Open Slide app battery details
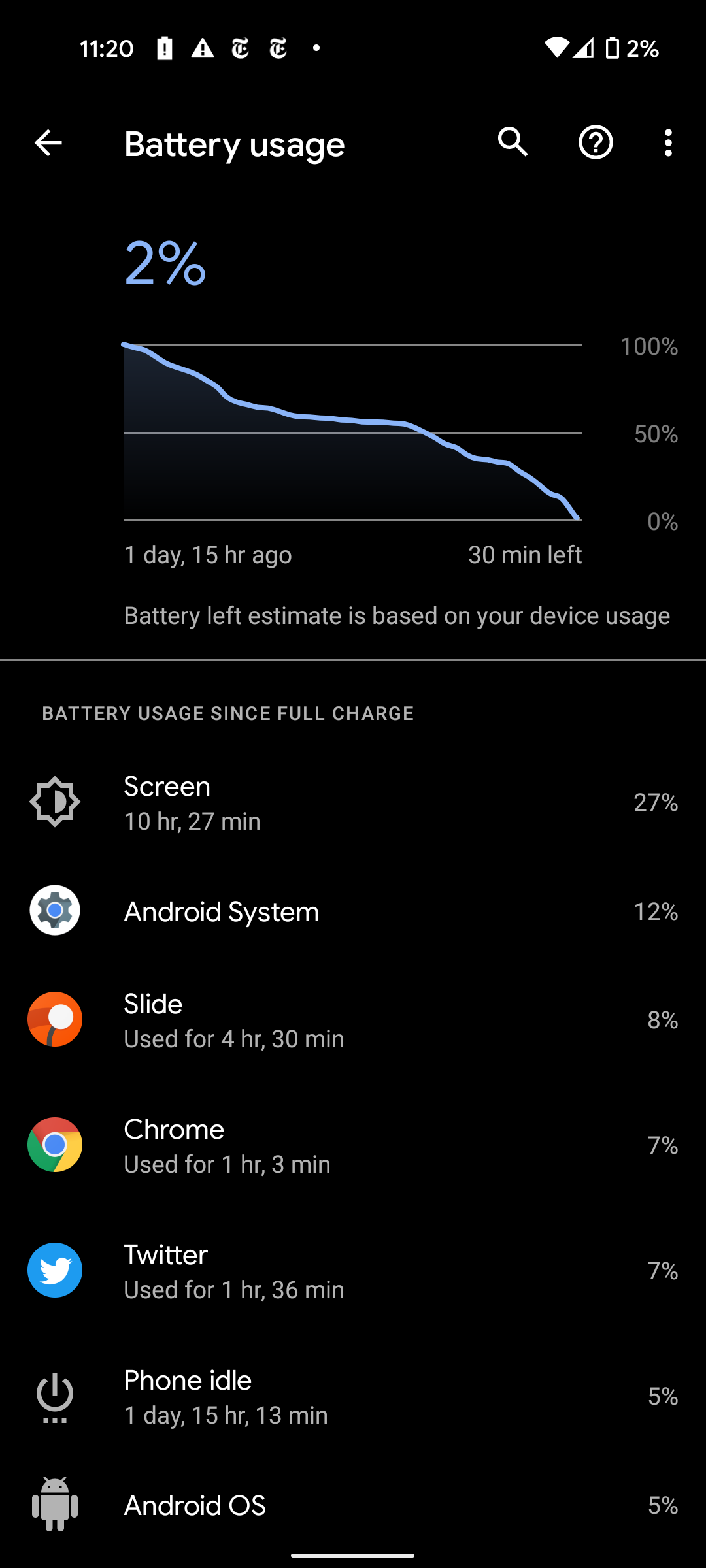This screenshot has width=706, height=1568. [x=353, y=1020]
